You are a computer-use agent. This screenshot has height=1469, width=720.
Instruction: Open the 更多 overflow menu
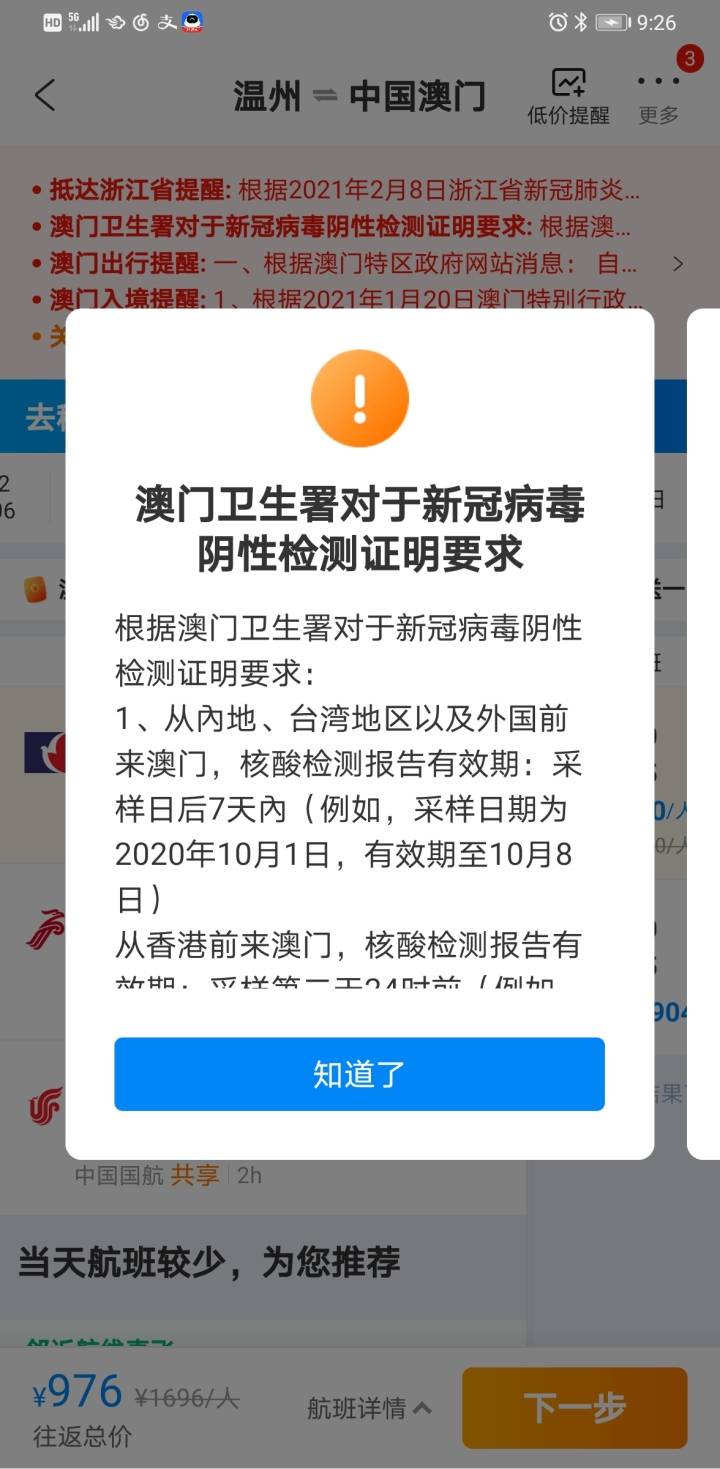click(659, 97)
